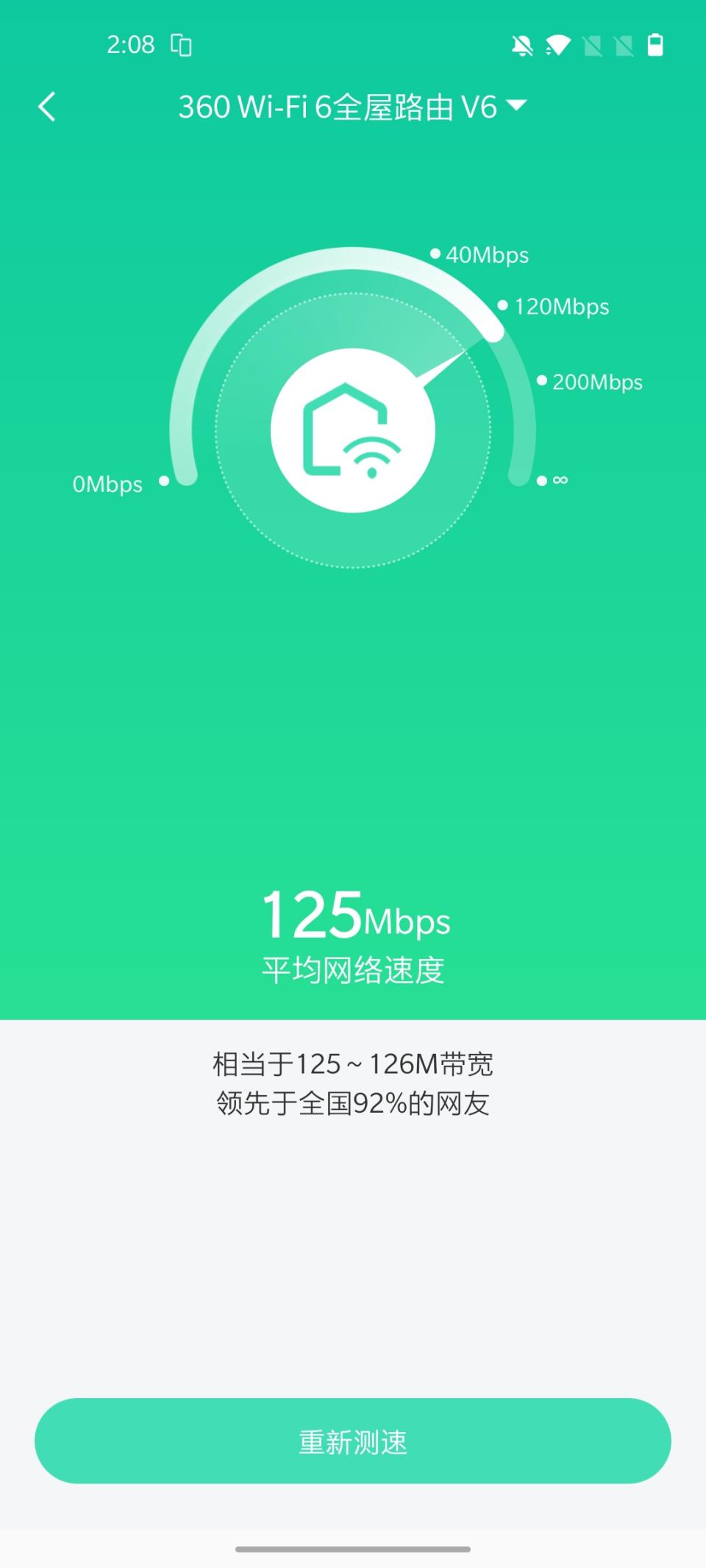Tap the first SIM signal icon in status bar

pyautogui.click(x=592, y=44)
